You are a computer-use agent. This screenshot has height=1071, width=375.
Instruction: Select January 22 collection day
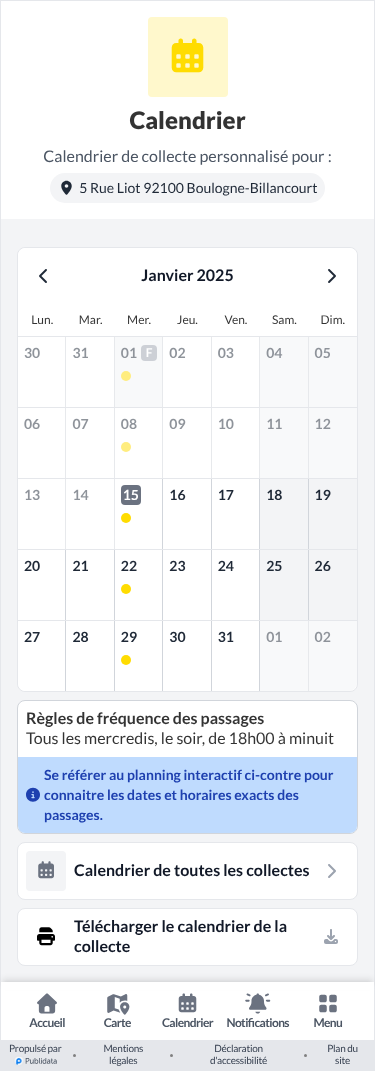tap(139, 585)
